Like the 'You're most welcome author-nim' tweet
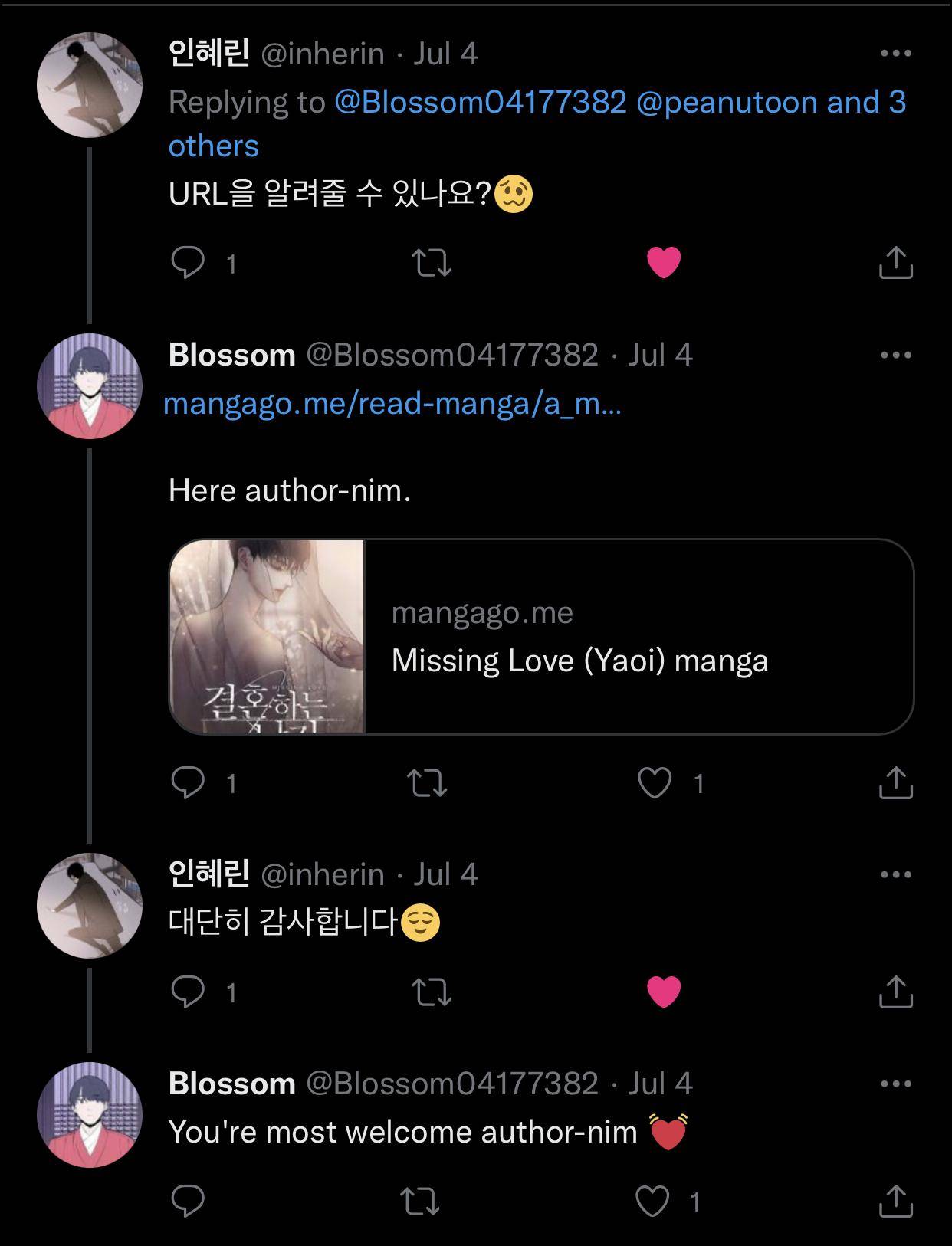 coord(653,1202)
